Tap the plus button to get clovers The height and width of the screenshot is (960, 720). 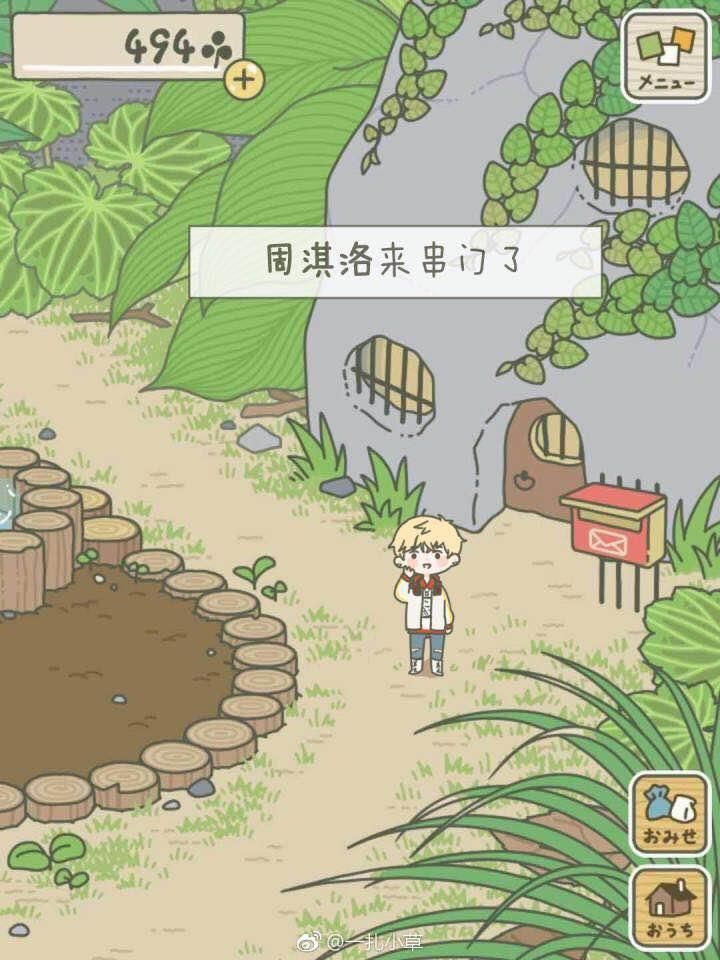(x=244, y=78)
